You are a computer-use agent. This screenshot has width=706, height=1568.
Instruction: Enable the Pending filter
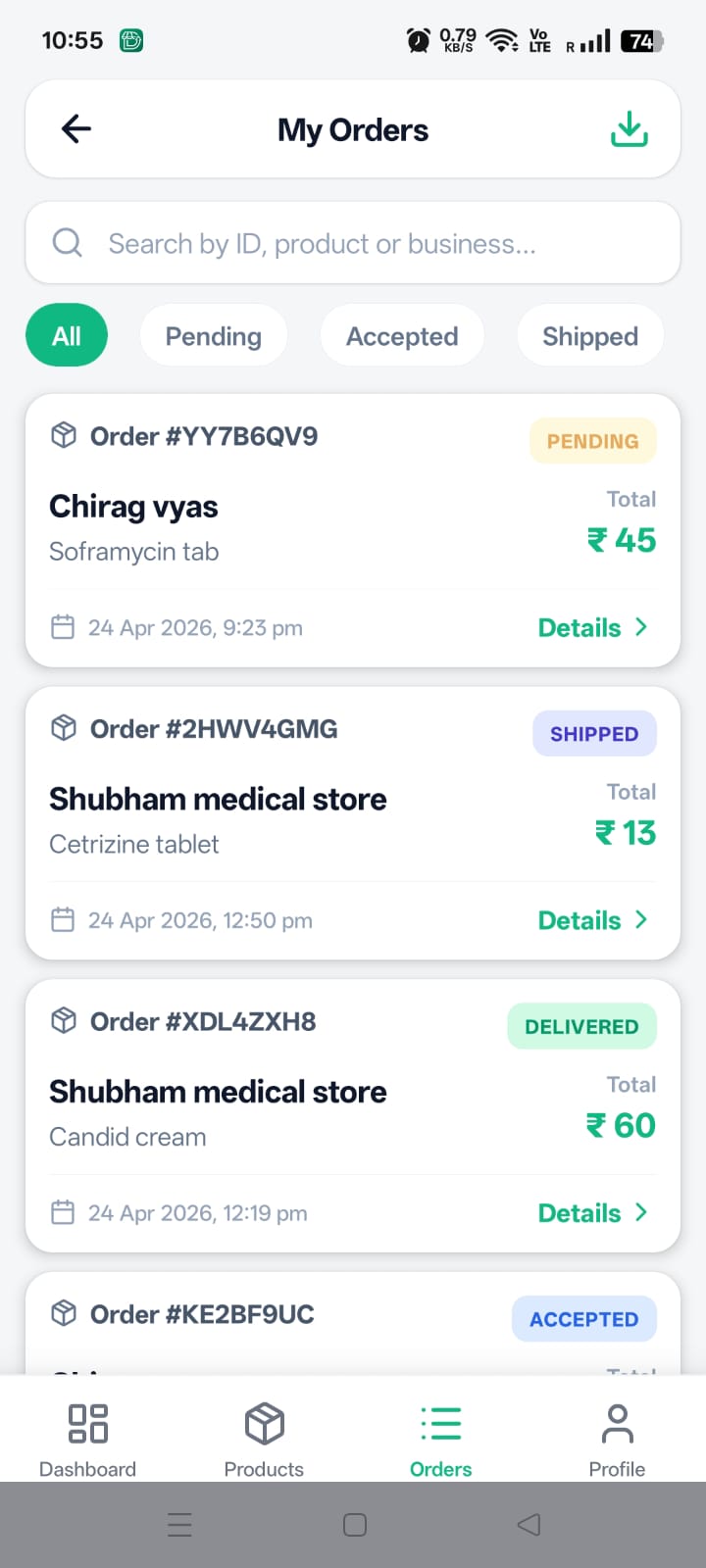[x=213, y=335]
